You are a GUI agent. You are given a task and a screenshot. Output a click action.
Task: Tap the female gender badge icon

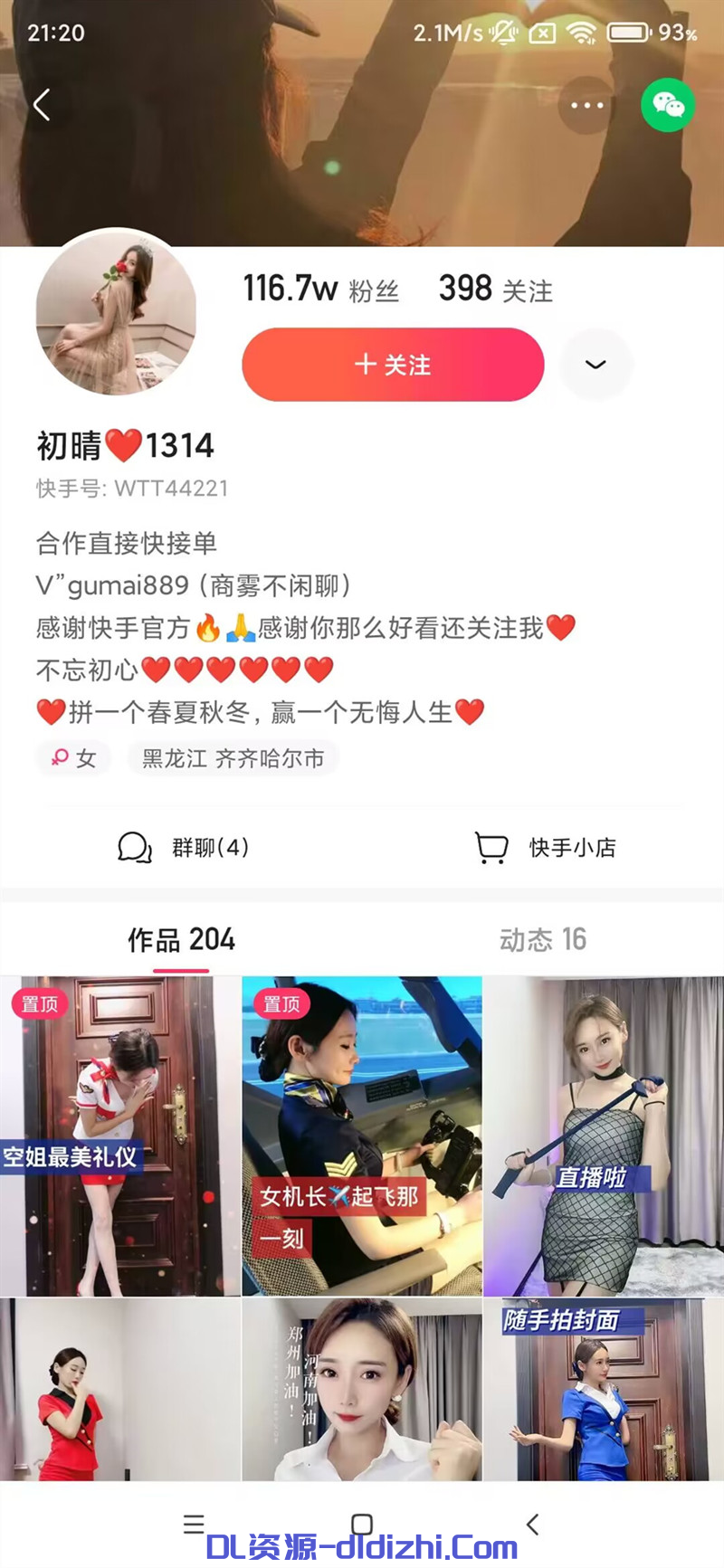tap(58, 758)
